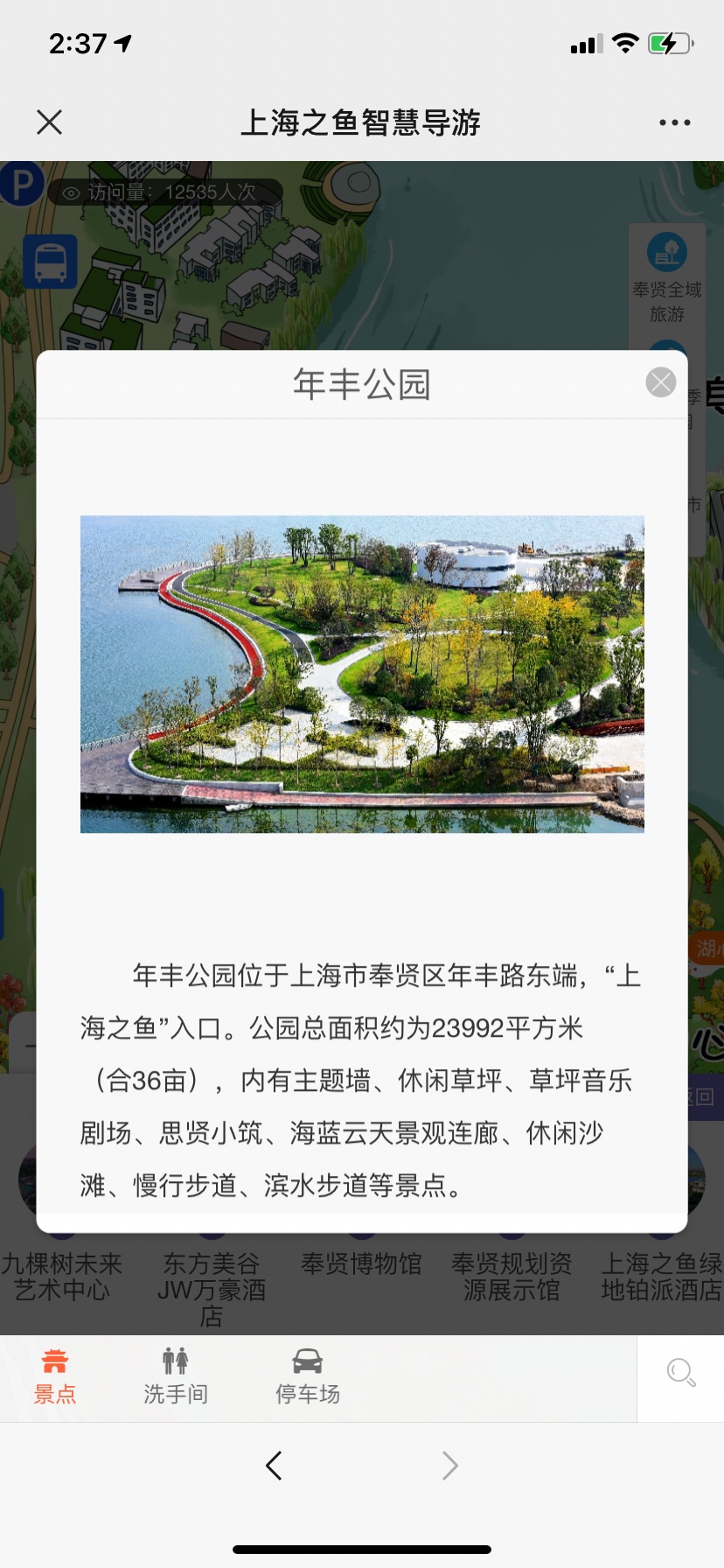Switch to the 景点 tab
This screenshot has height=1568, width=724.
[55, 1377]
